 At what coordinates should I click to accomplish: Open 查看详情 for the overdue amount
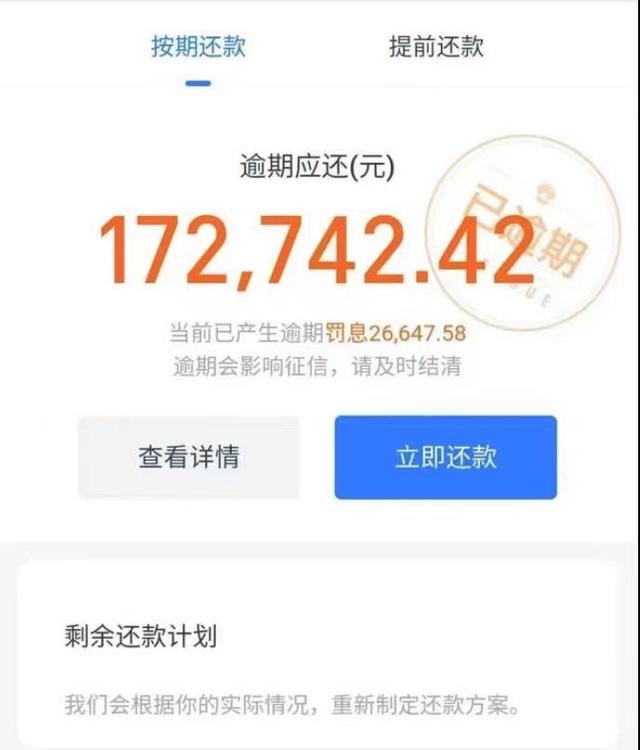click(x=189, y=457)
